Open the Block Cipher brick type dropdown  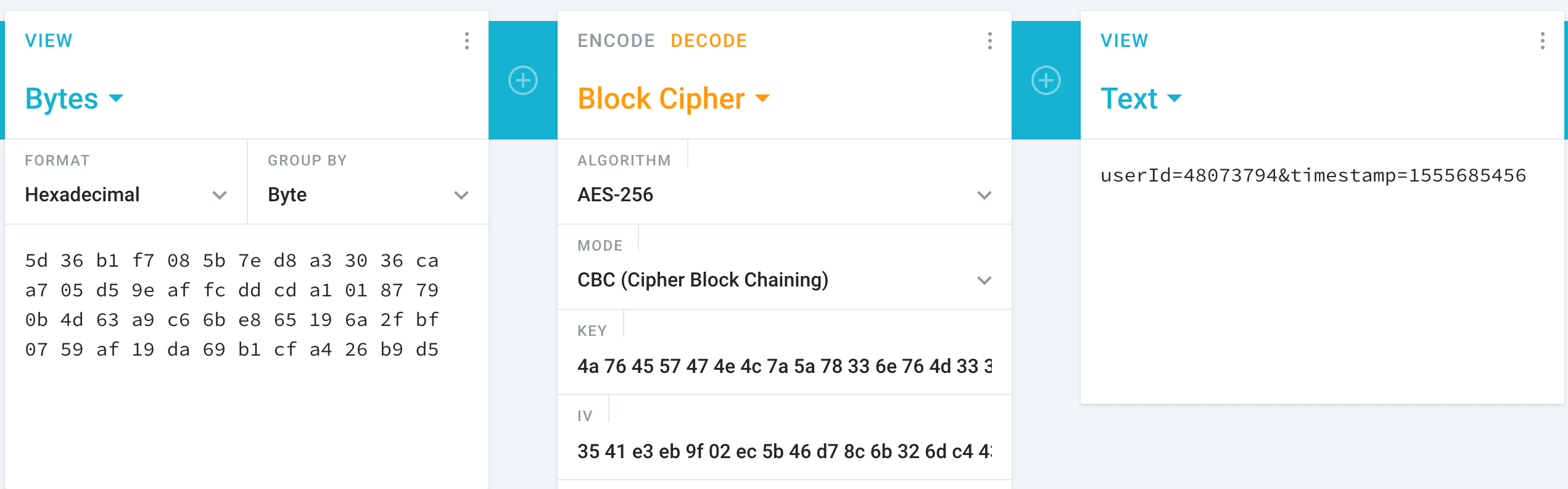click(x=674, y=99)
